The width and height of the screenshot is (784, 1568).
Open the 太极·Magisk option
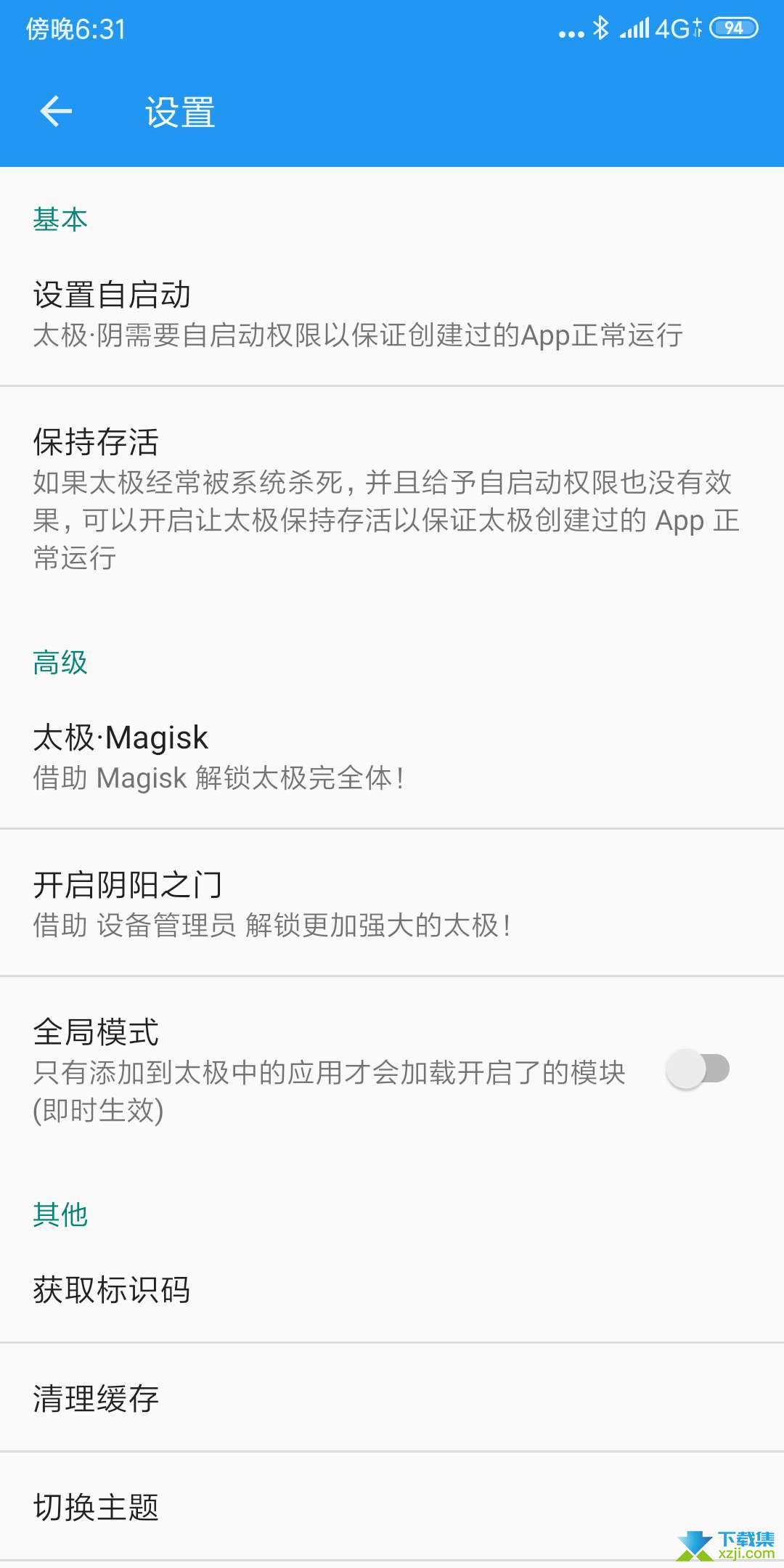392,756
